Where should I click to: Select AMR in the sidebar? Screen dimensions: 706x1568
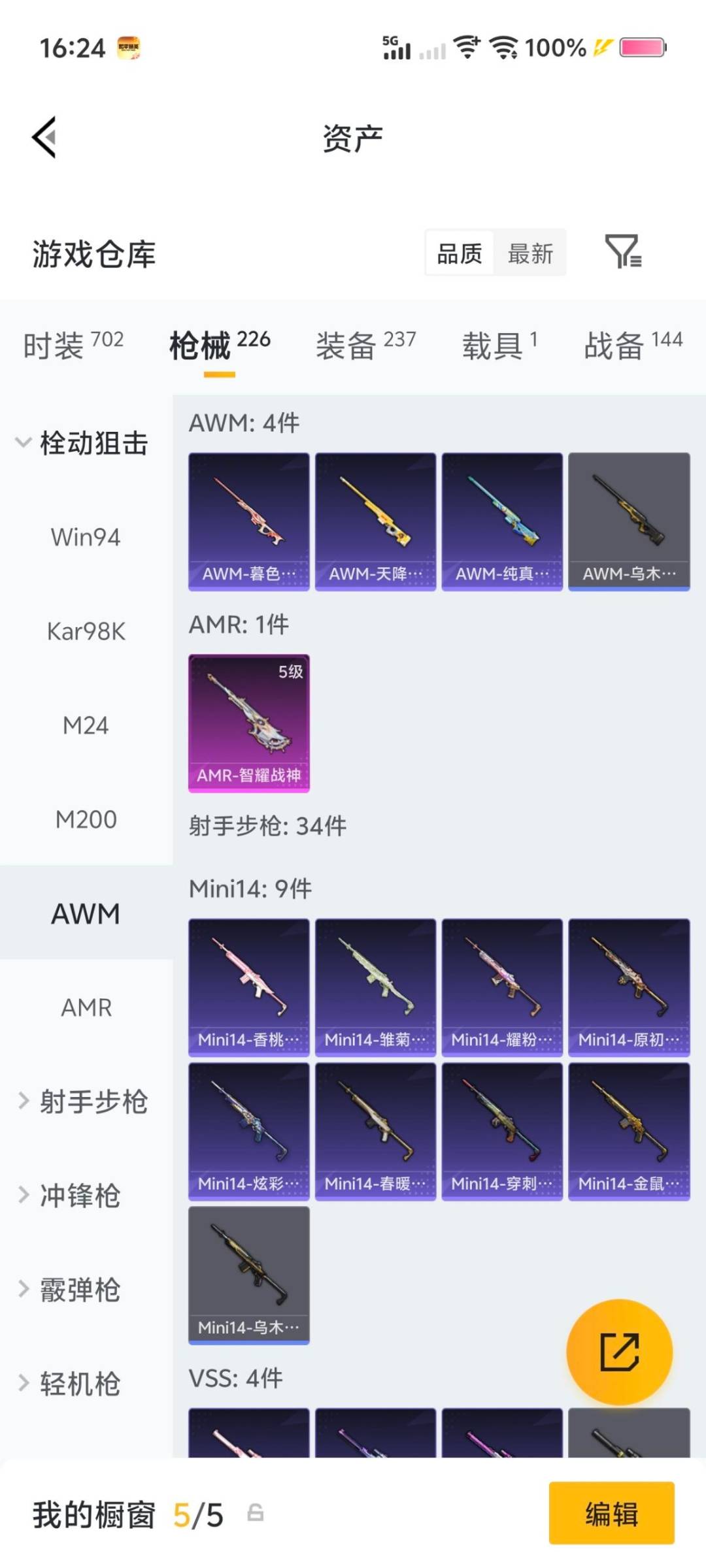(86, 1007)
